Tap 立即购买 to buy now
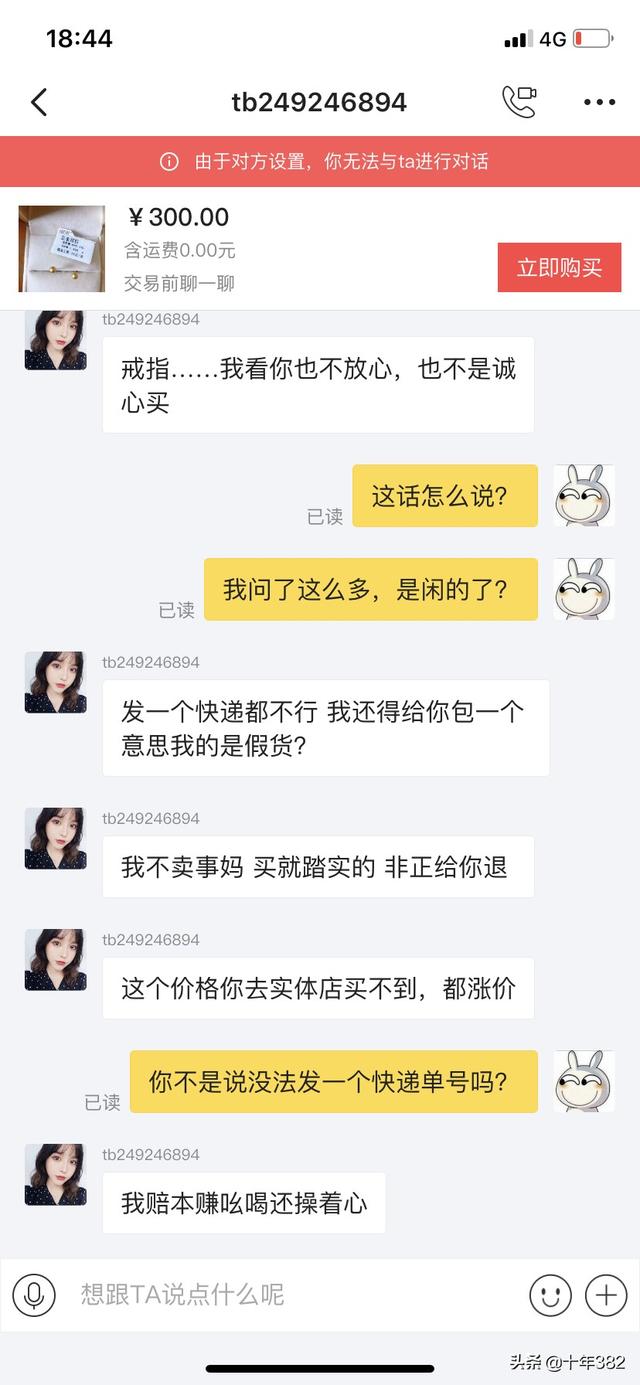 (x=559, y=267)
